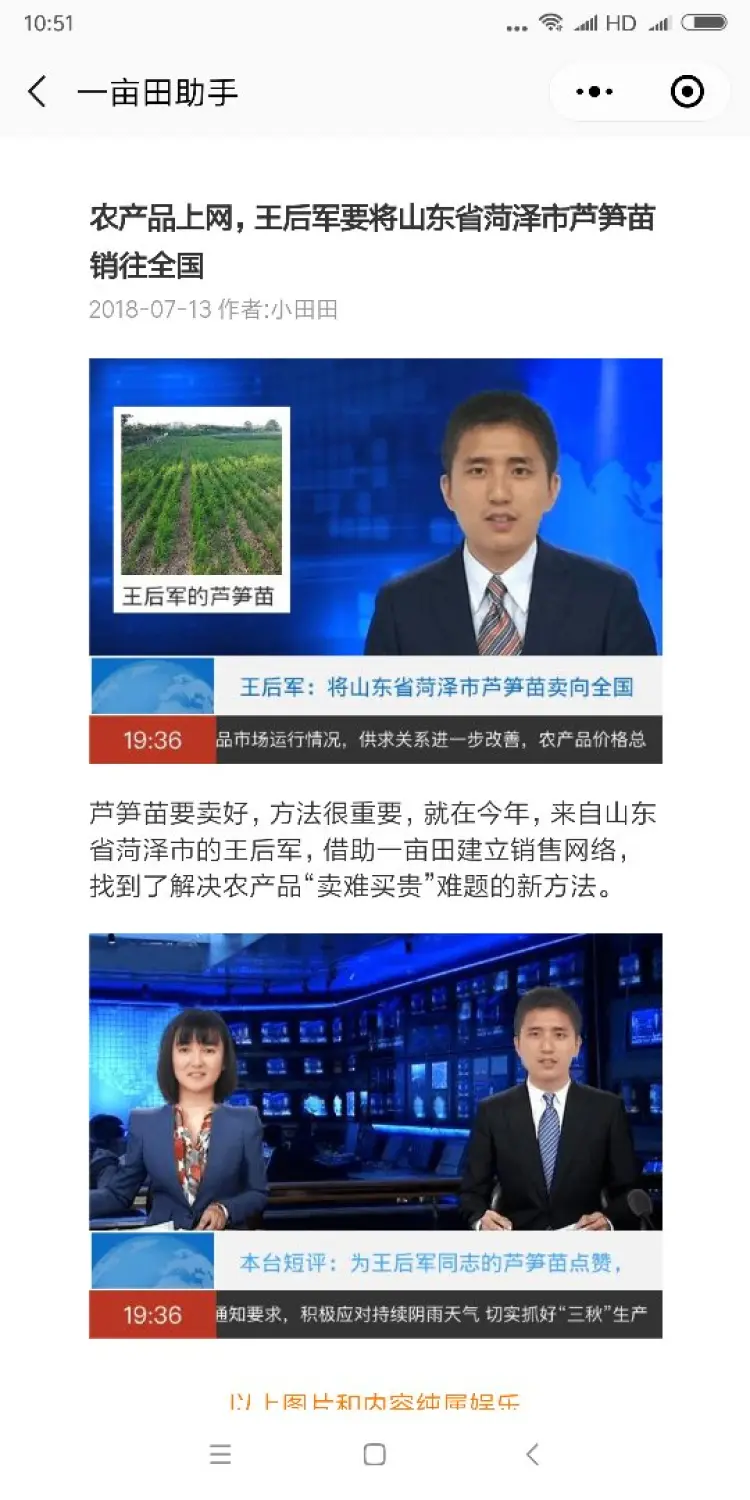The width and height of the screenshot is (750, 1500).
Task: Go back from 一亩田助手 page
Action: tap(37, 92)
